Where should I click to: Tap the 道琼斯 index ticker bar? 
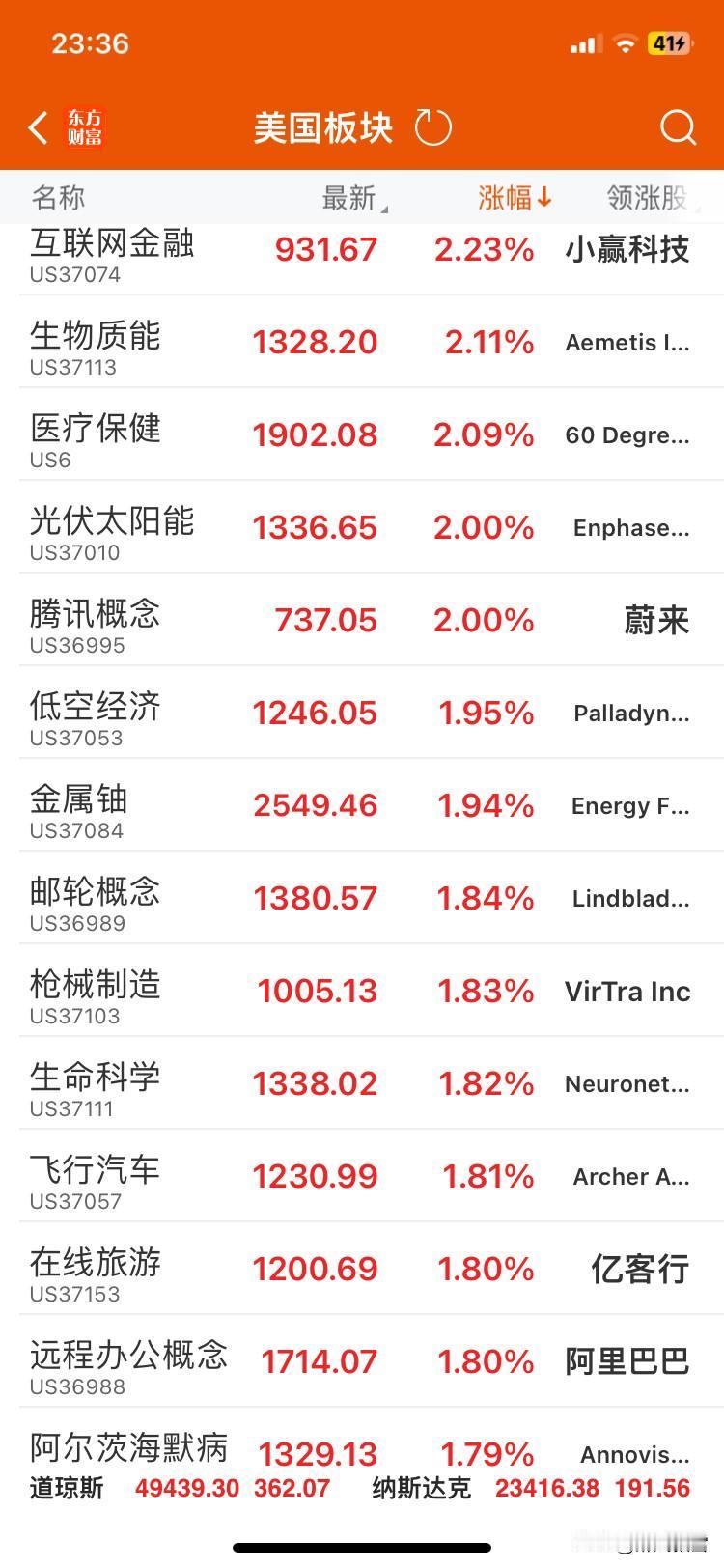(180, 1488)
